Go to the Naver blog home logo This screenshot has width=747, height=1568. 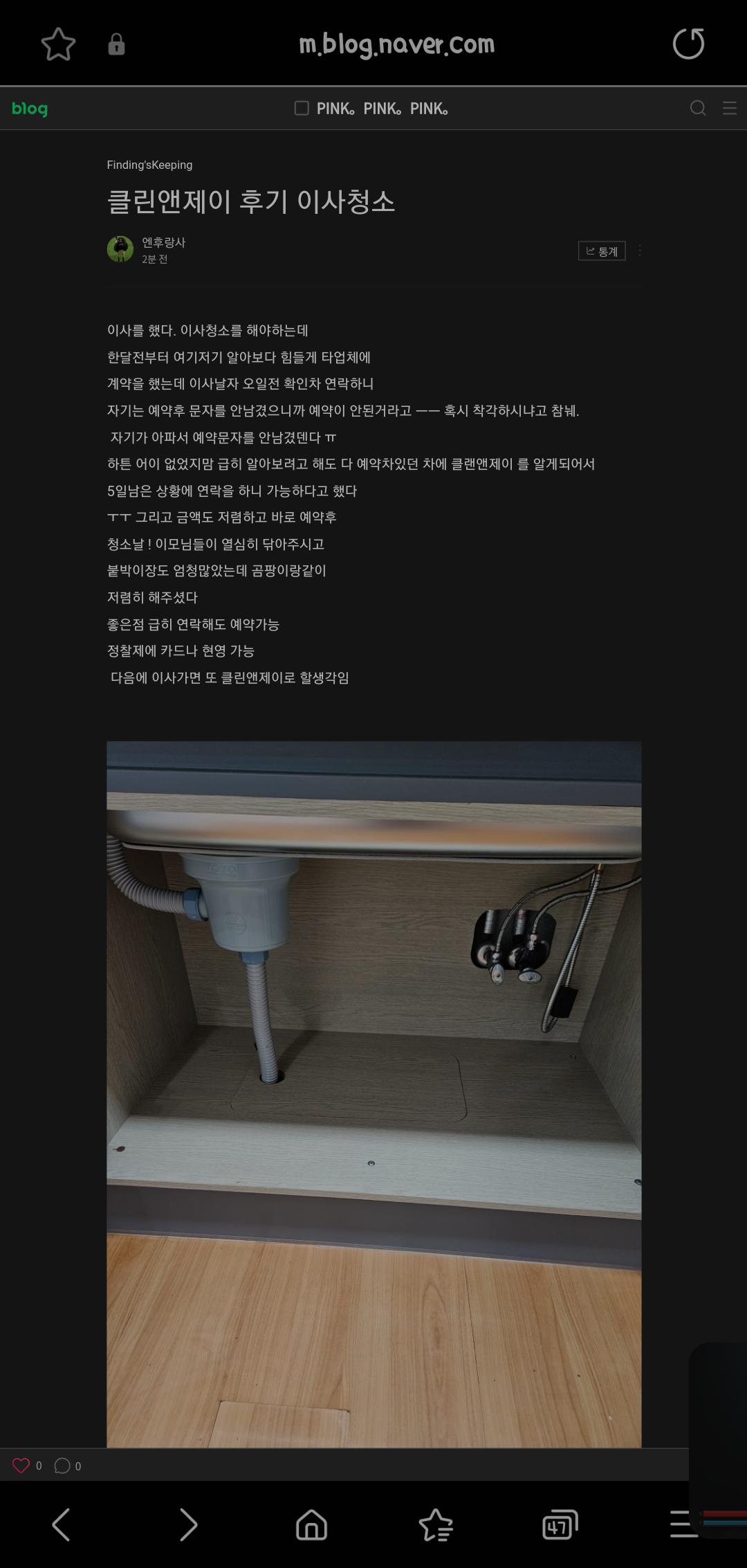30,109
